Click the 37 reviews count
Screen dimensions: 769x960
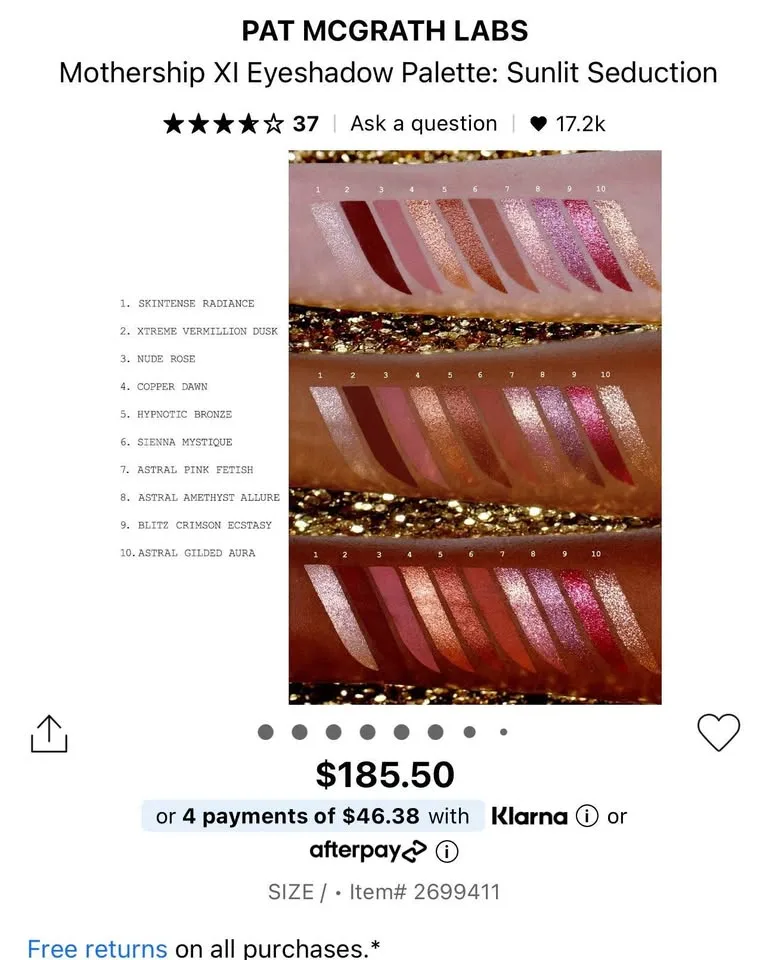(308, 123)
